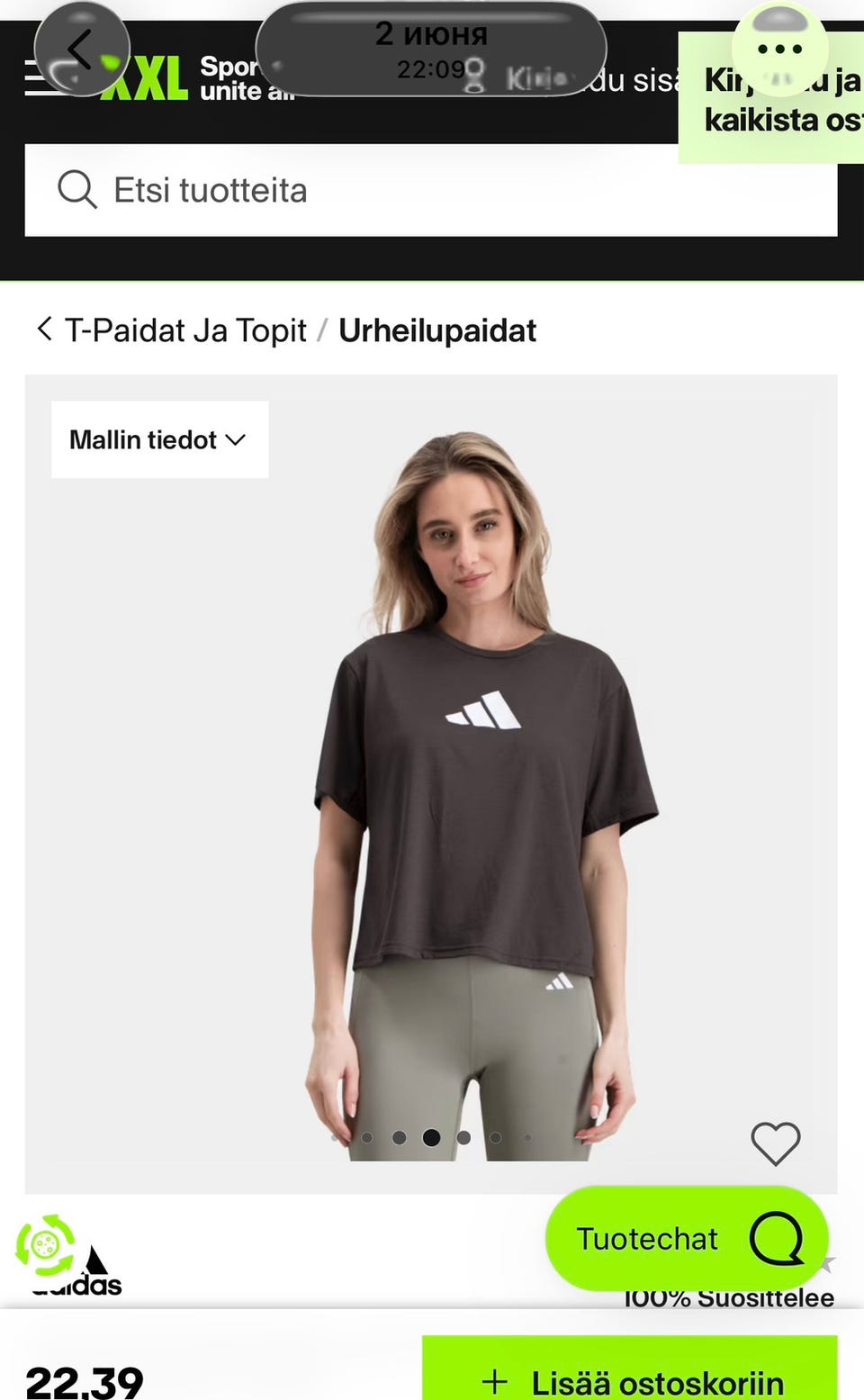Image resolution: width=864 pixels, height=1400 pixels.
Task: Collapse the breadcrumb via its chevron
Action: pyautogui.click(x=43, y=330)
